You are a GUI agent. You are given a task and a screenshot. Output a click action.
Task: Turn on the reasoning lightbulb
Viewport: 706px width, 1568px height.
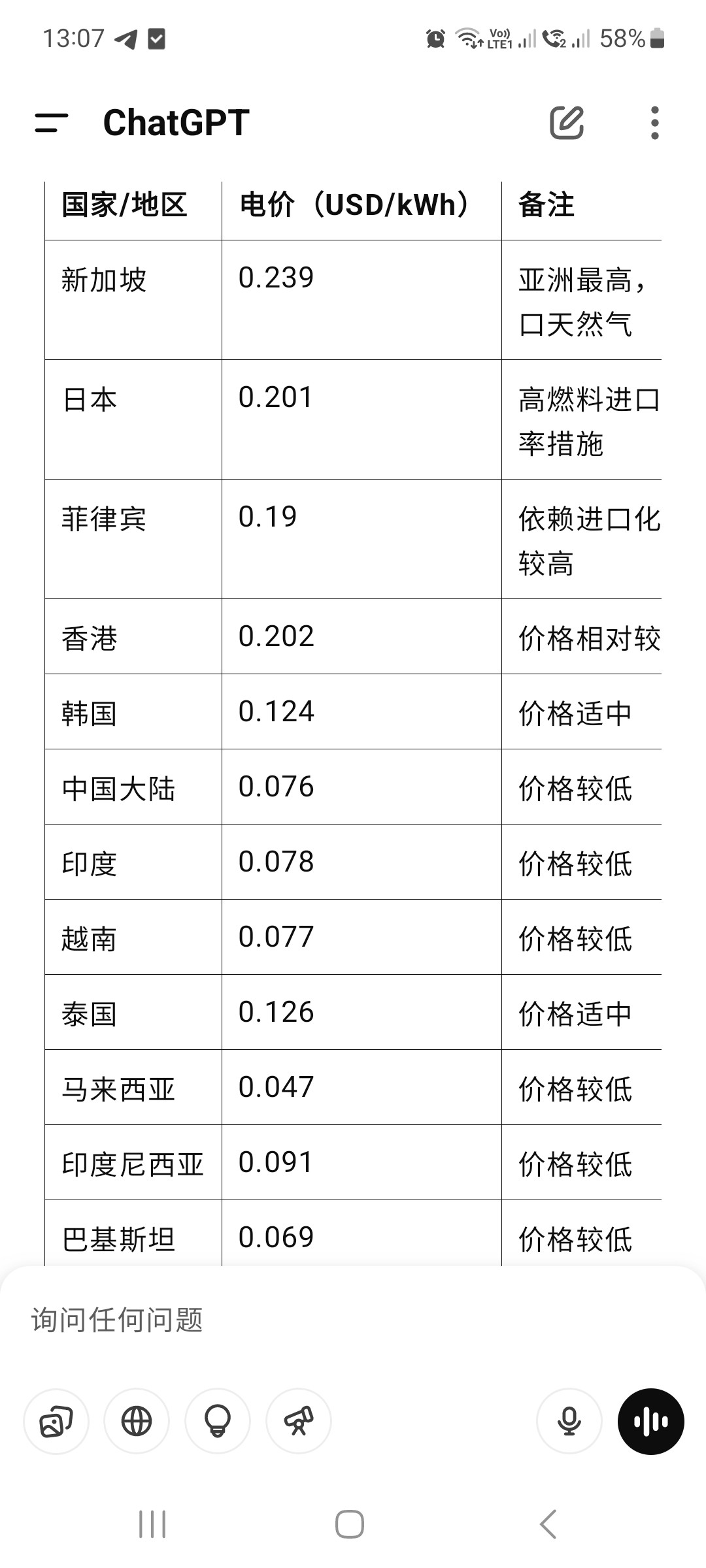click(x=218, y=1421)
